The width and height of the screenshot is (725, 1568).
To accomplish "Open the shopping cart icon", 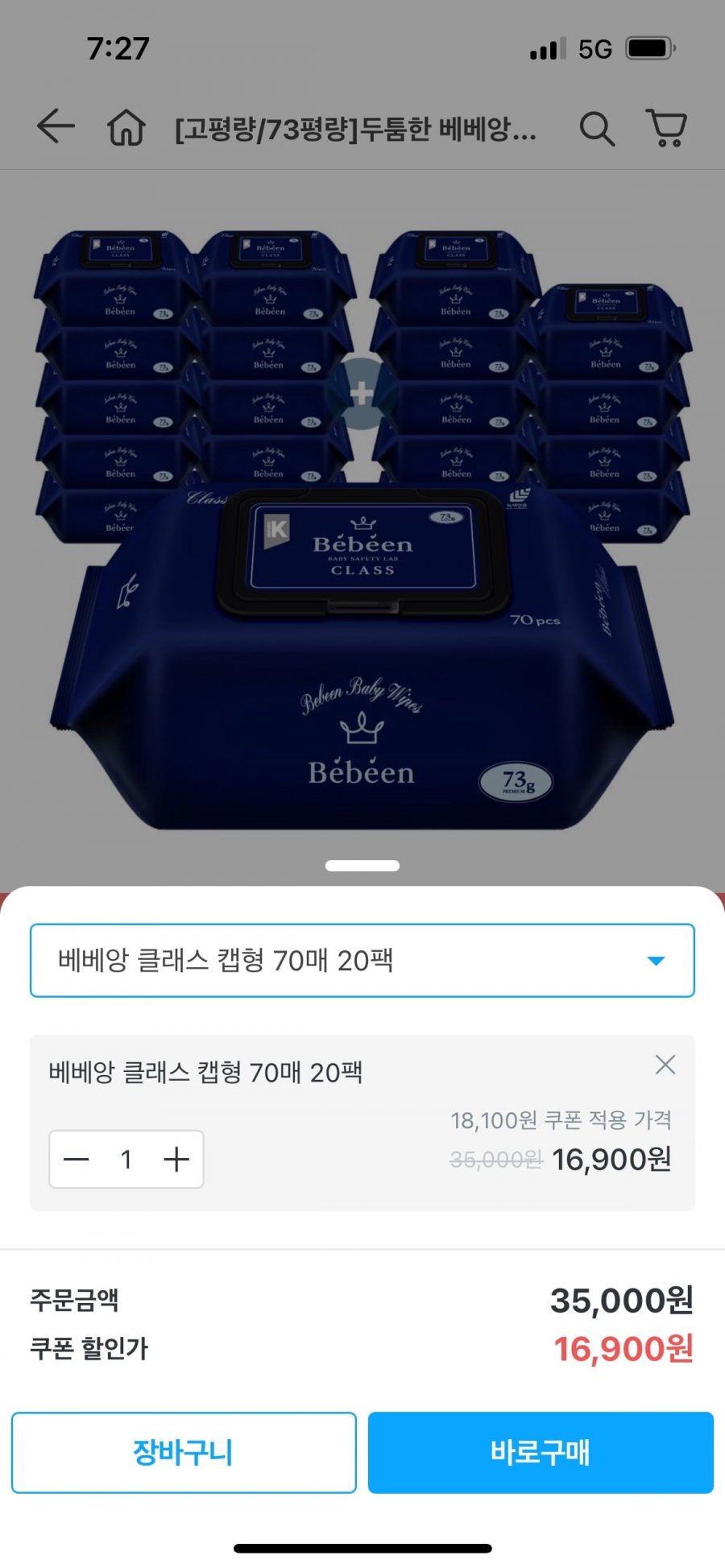I will point(667,128).
